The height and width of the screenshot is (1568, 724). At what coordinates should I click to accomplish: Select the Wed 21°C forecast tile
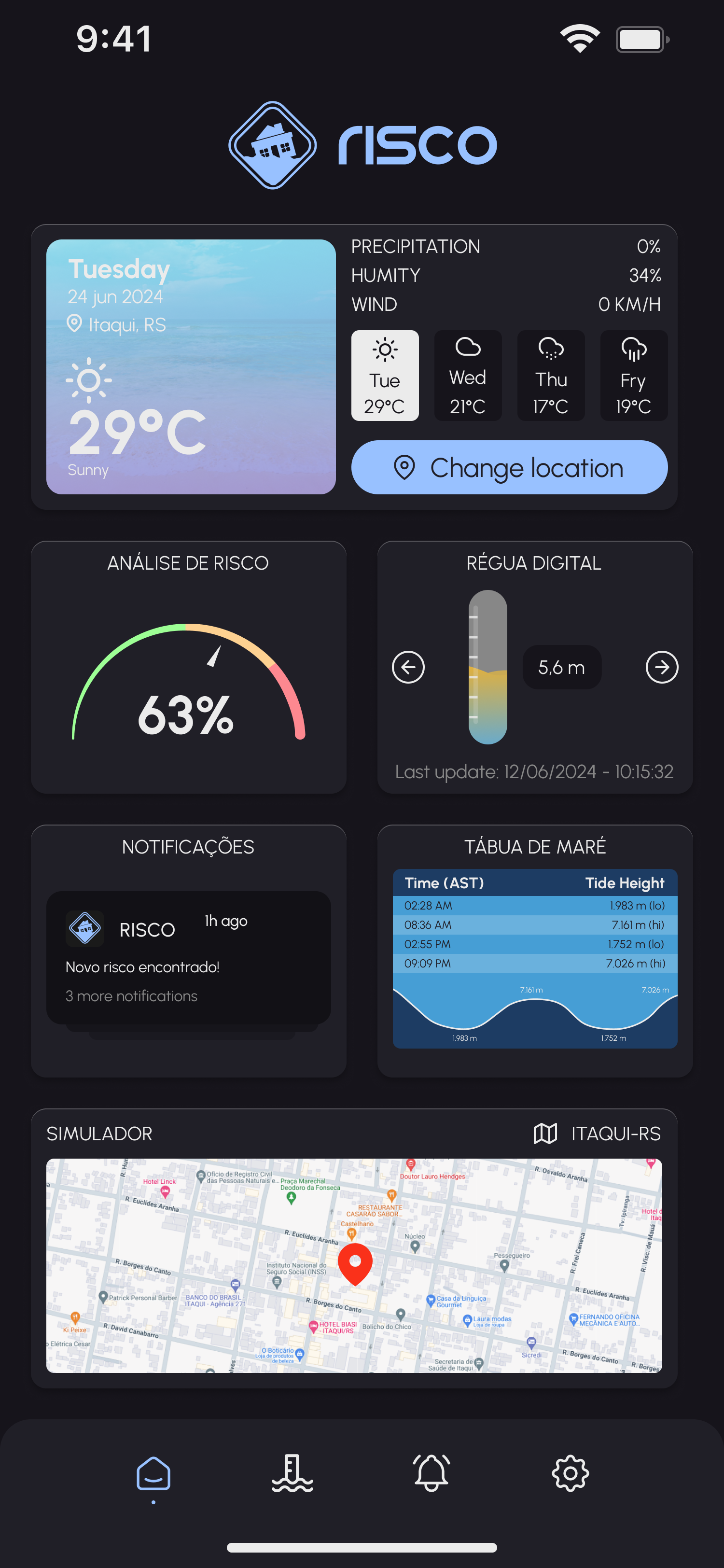coord(467,376)
